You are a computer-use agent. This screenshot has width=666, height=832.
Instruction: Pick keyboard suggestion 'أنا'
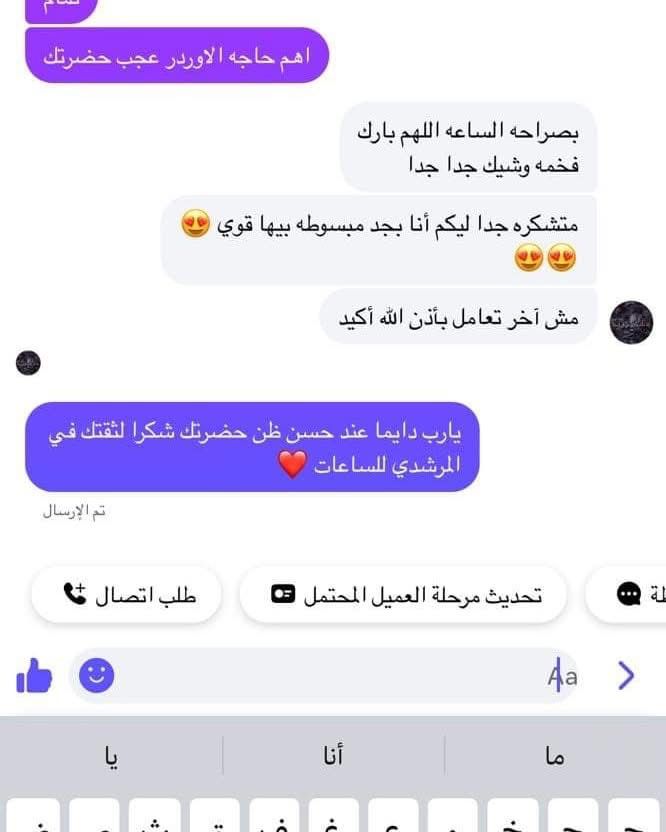(x=333, y=757)
